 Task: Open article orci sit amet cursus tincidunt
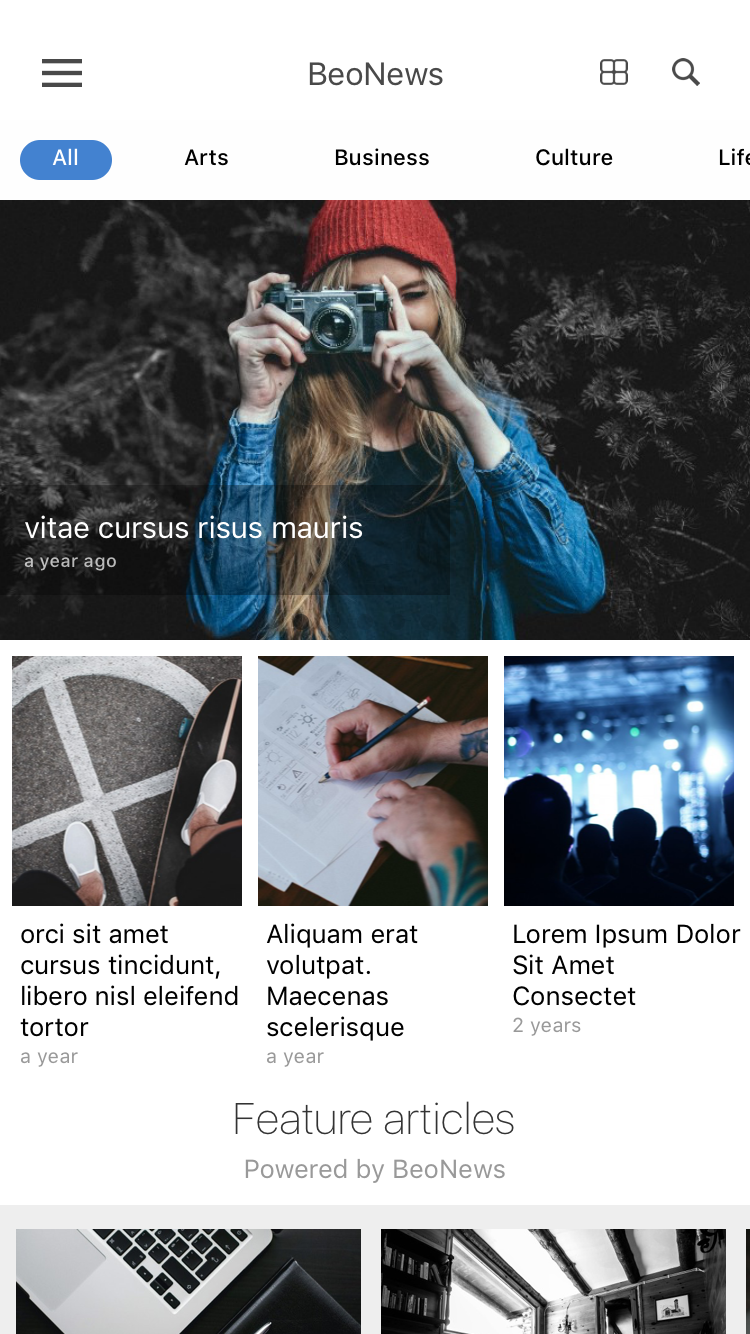pyautogui.click(x=127, y=862)
